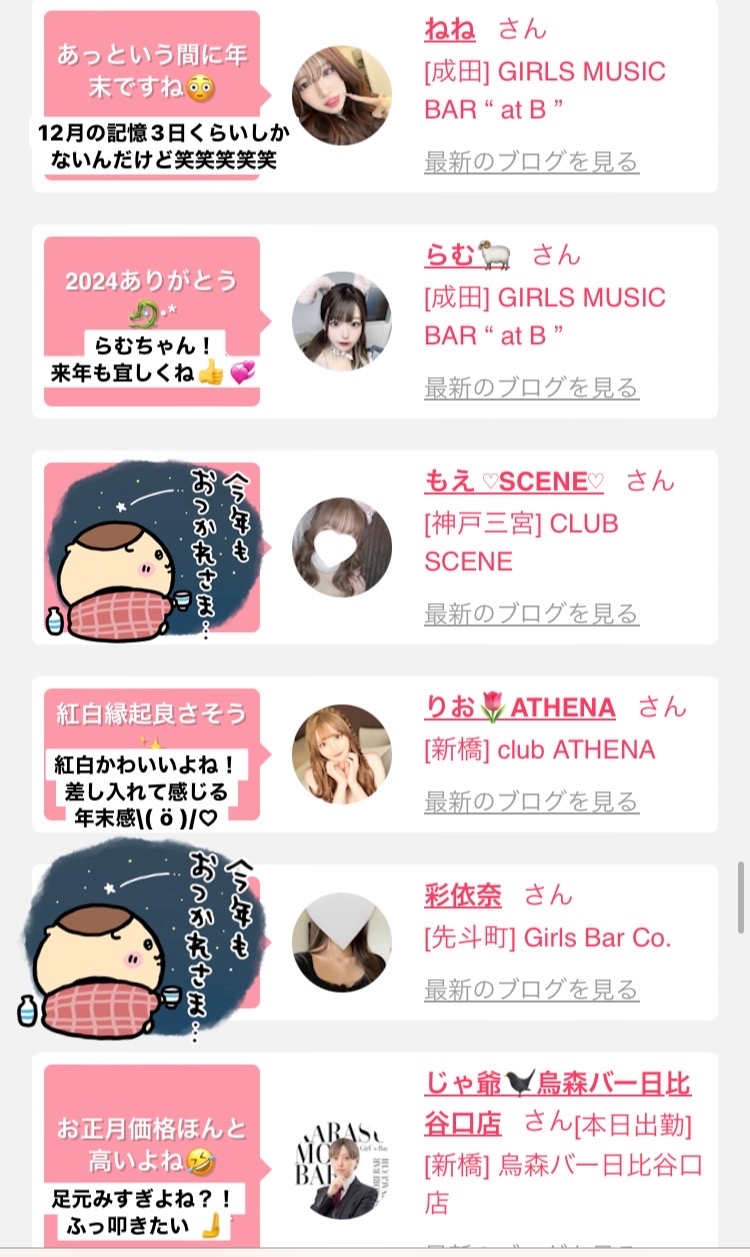
Task: View latest blog link under りお
Action: click(x=531, y=801)
